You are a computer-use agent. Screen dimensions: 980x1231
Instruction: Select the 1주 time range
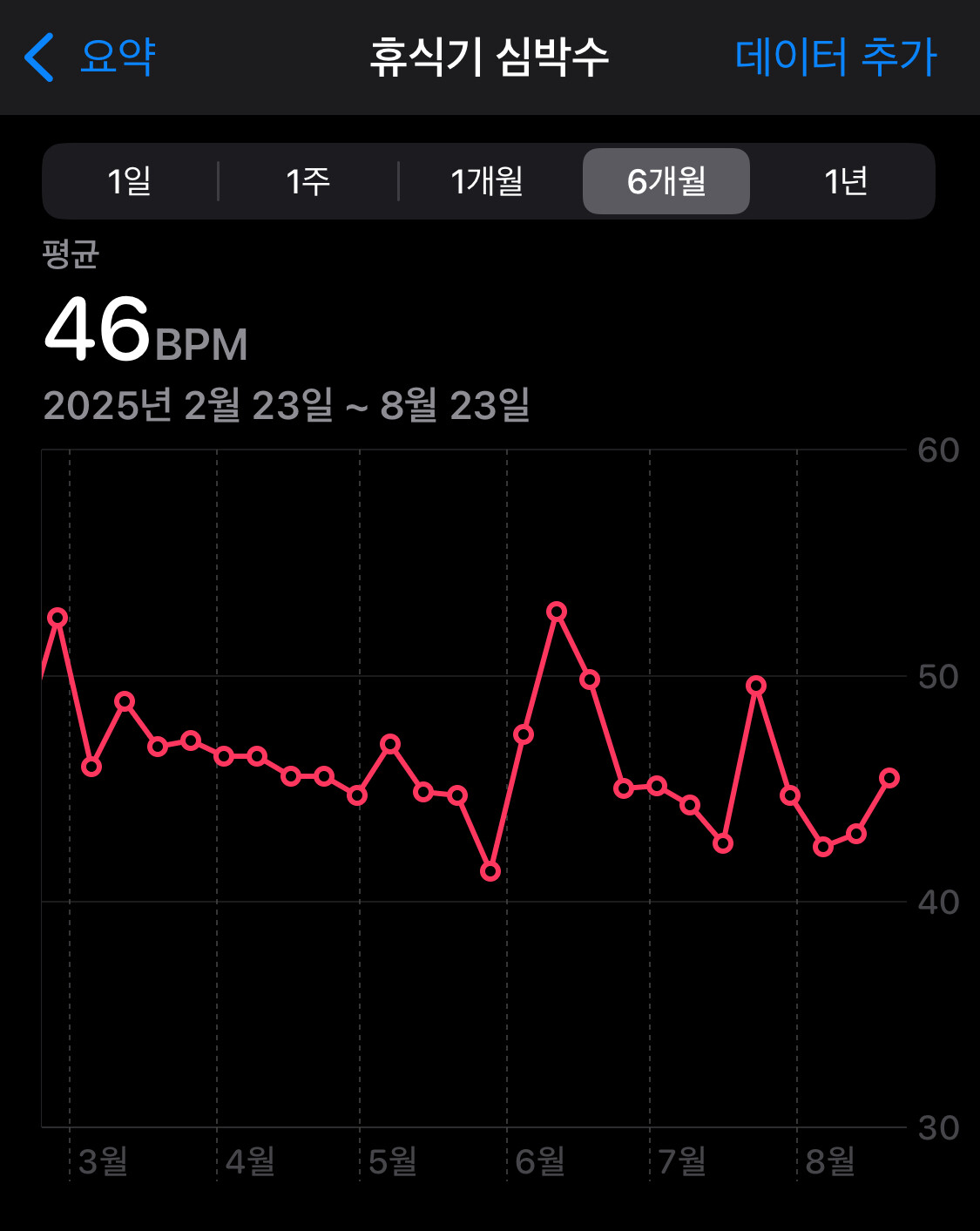[308, 181]
